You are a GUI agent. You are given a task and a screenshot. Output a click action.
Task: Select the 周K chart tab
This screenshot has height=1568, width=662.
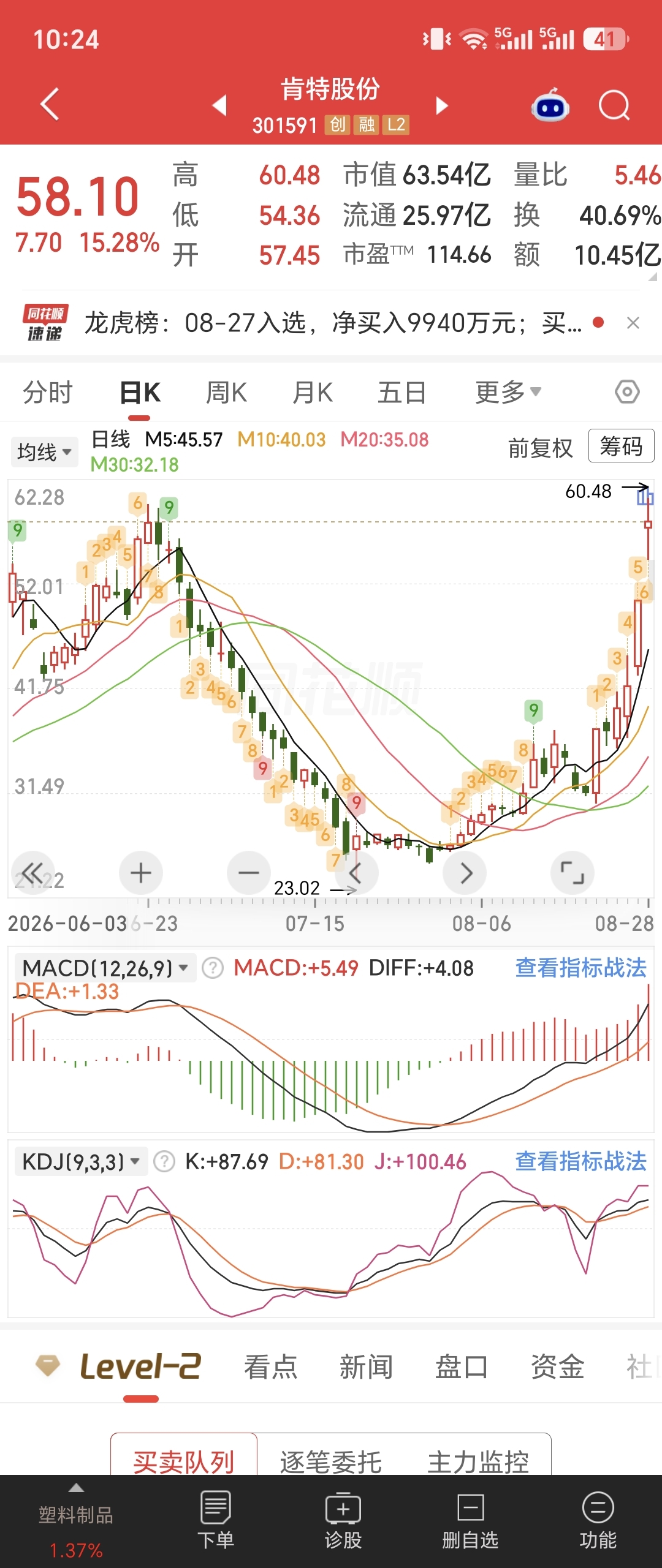click(226, 393)
